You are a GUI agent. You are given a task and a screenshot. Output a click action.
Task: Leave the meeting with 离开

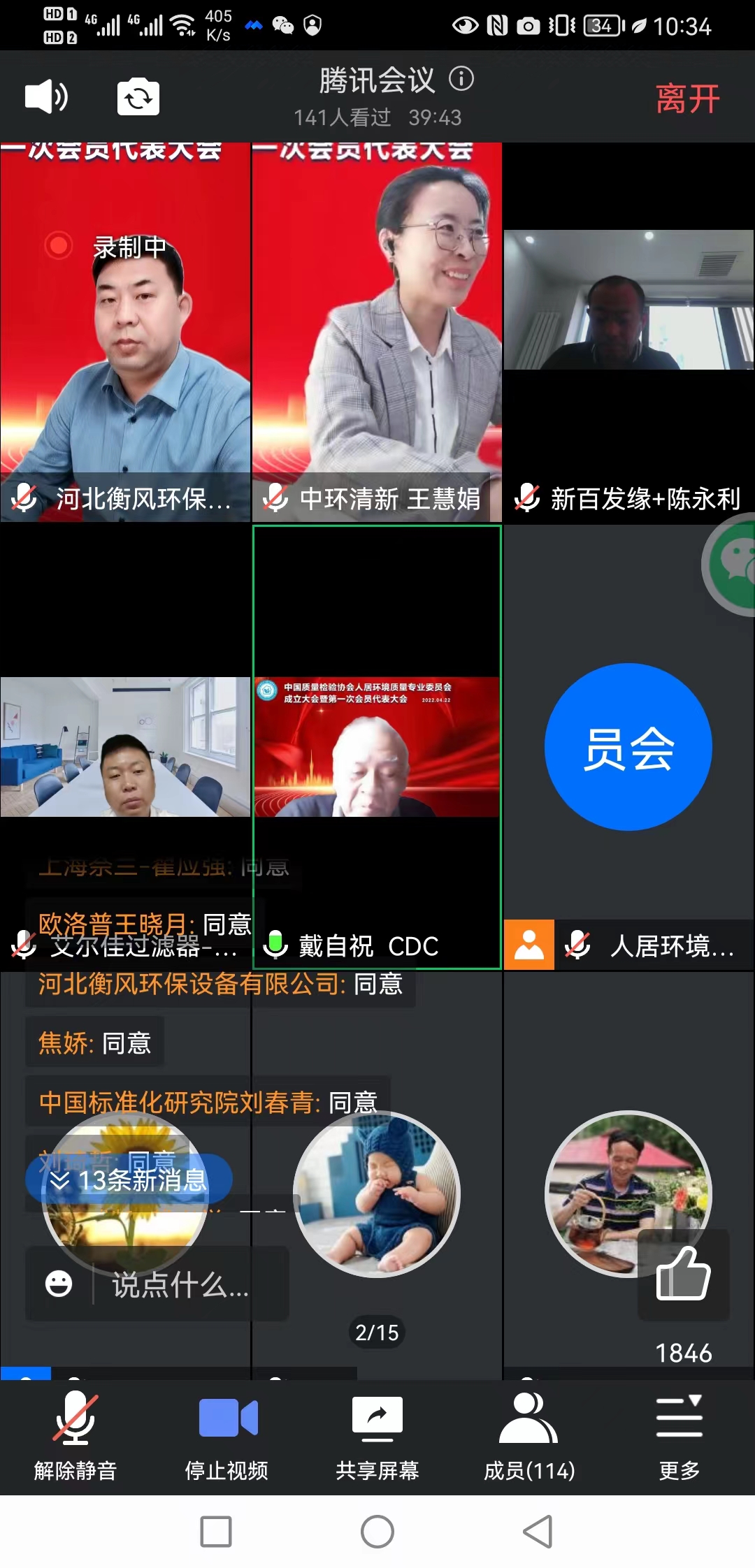(x=688, y=98)
